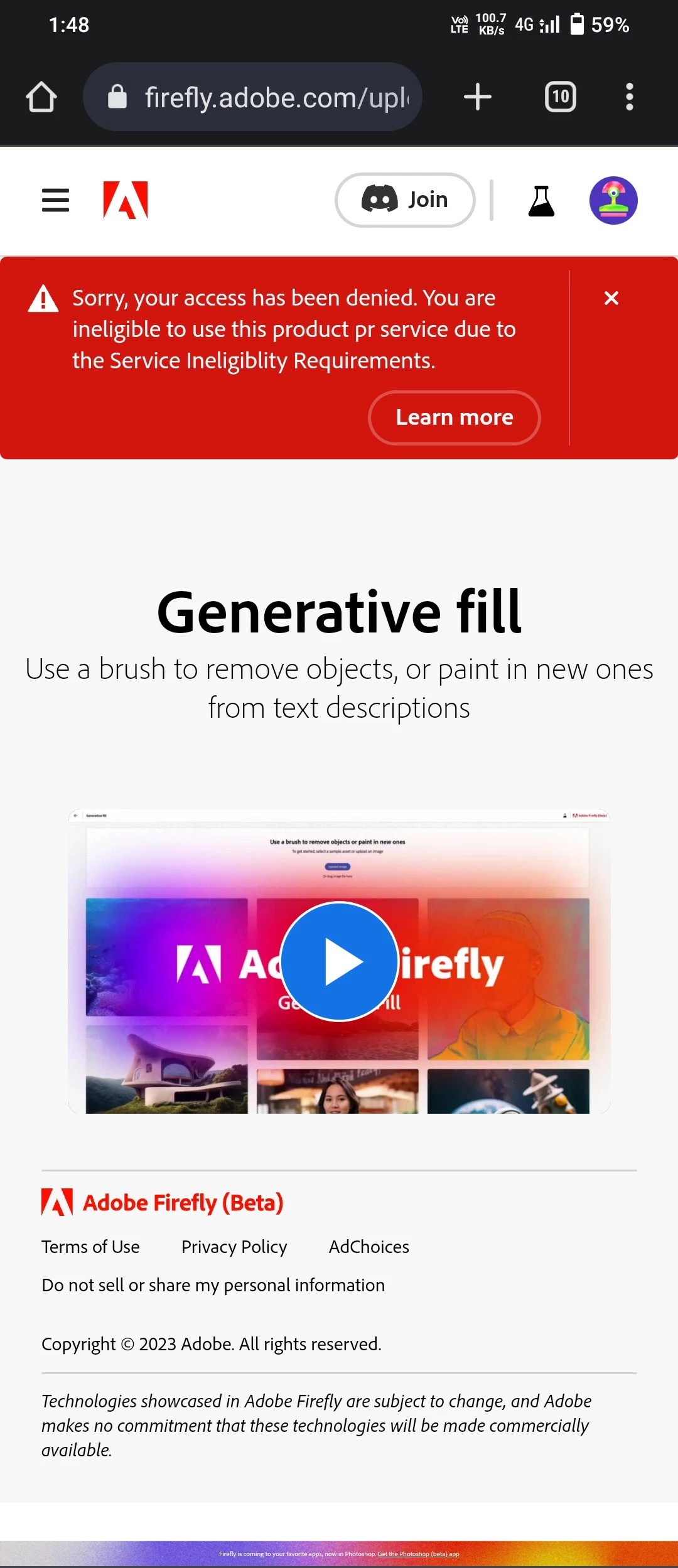Go to browser home page

coord(41,97)
